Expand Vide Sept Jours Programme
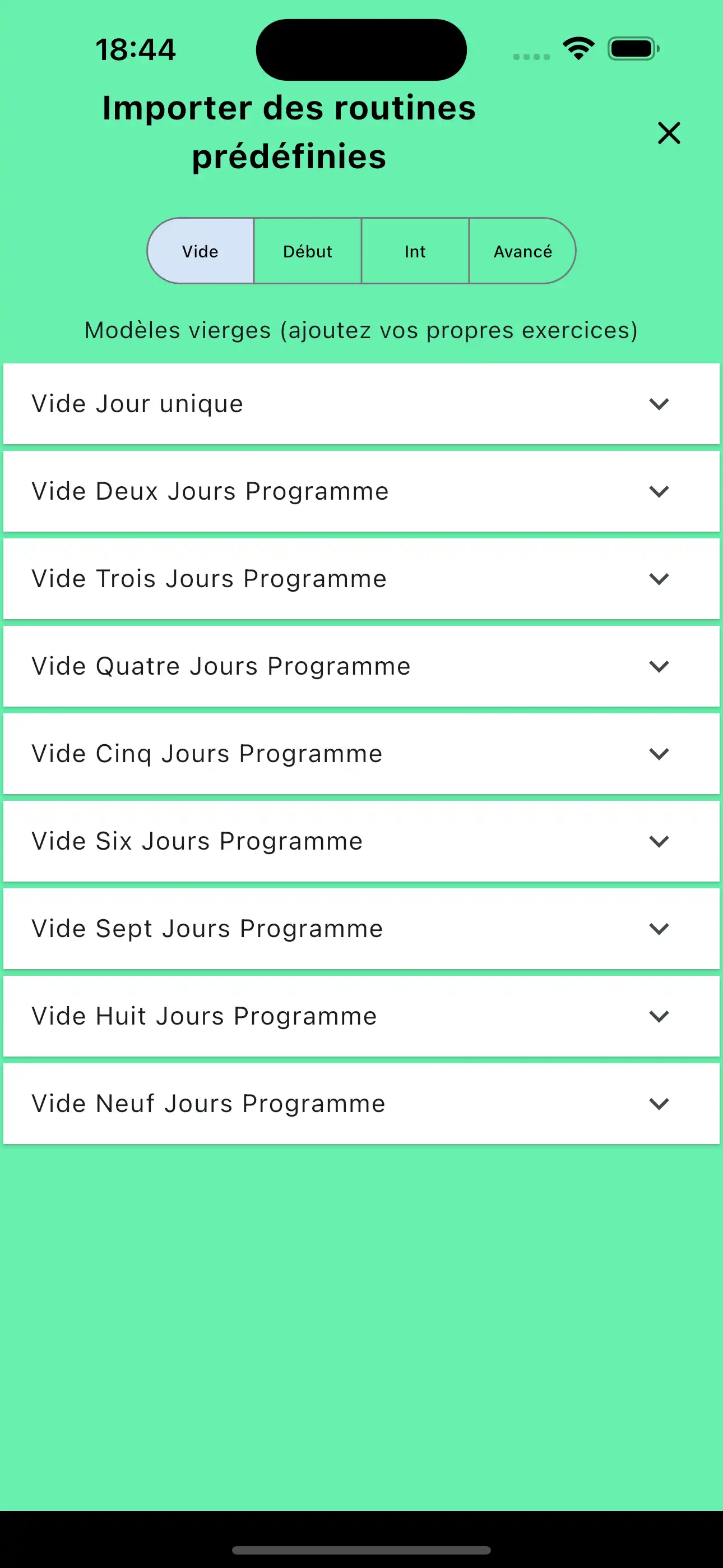Viewport: 723px width, 1568px height. tap(659, 929)
